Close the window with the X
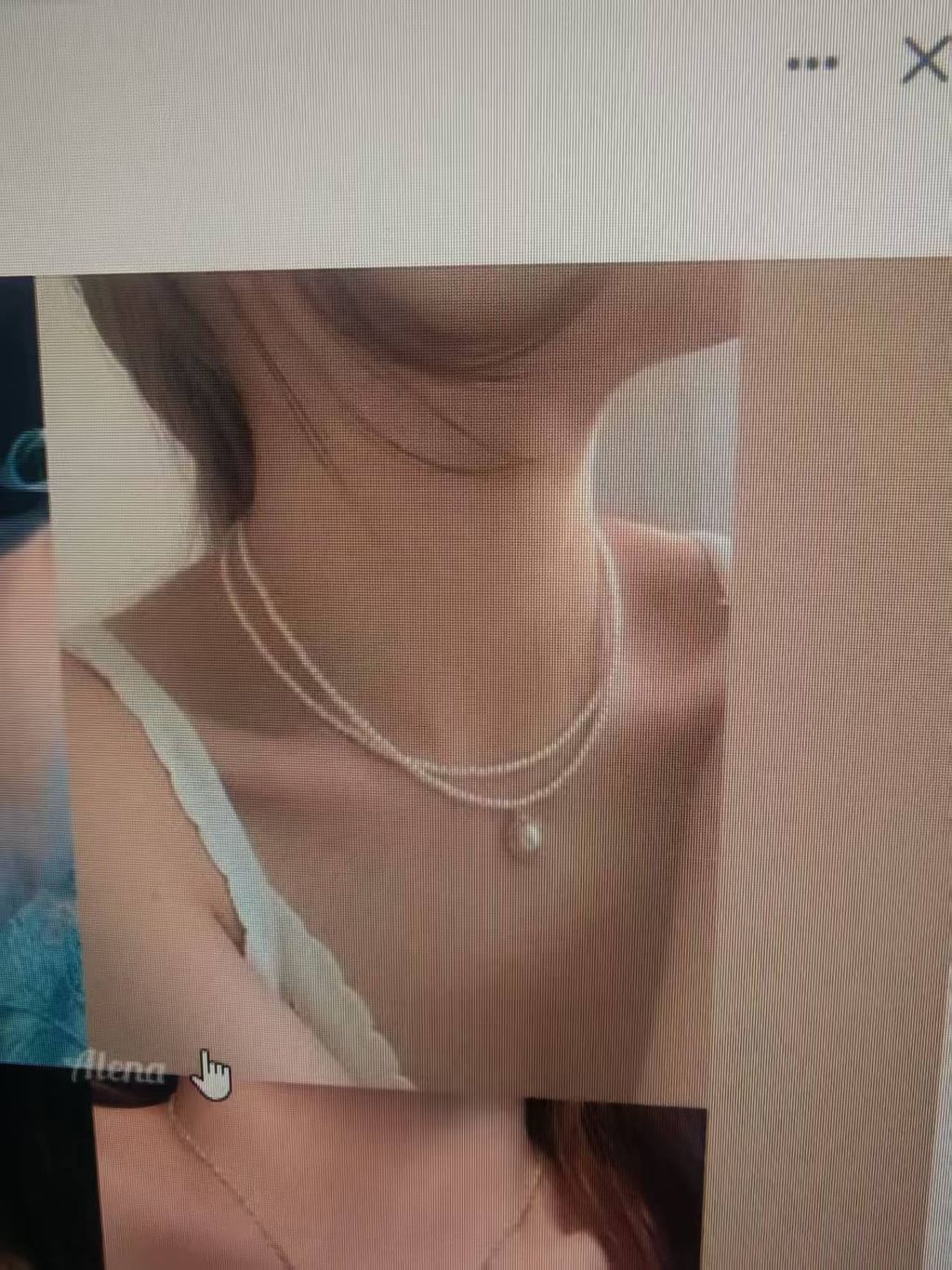The width and height of the screenshot is (952, 1270). pyautogui.click(x=924, y=62)
